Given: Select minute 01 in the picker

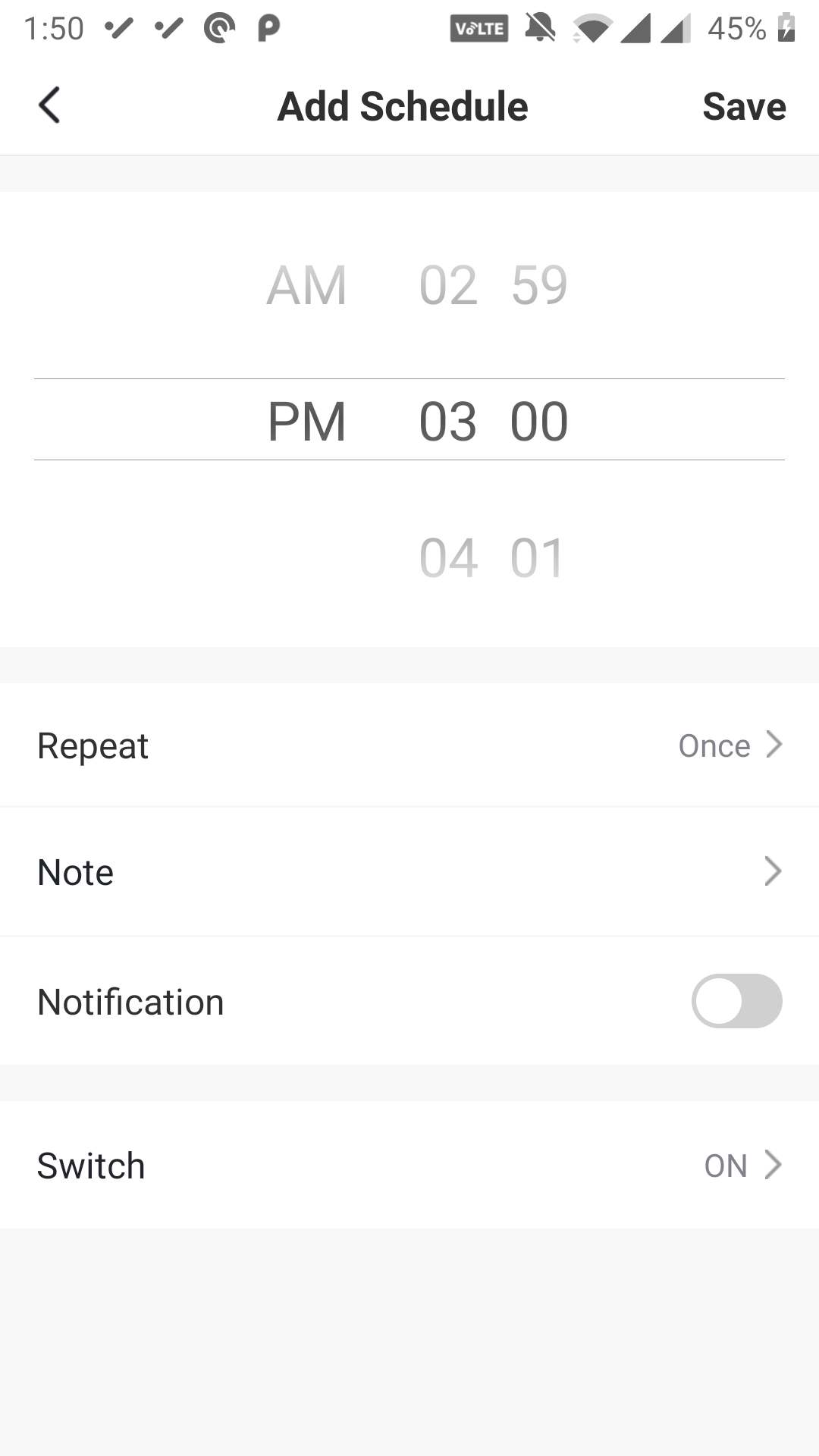Looking at the screenshot, I should (x=538, y=558).
